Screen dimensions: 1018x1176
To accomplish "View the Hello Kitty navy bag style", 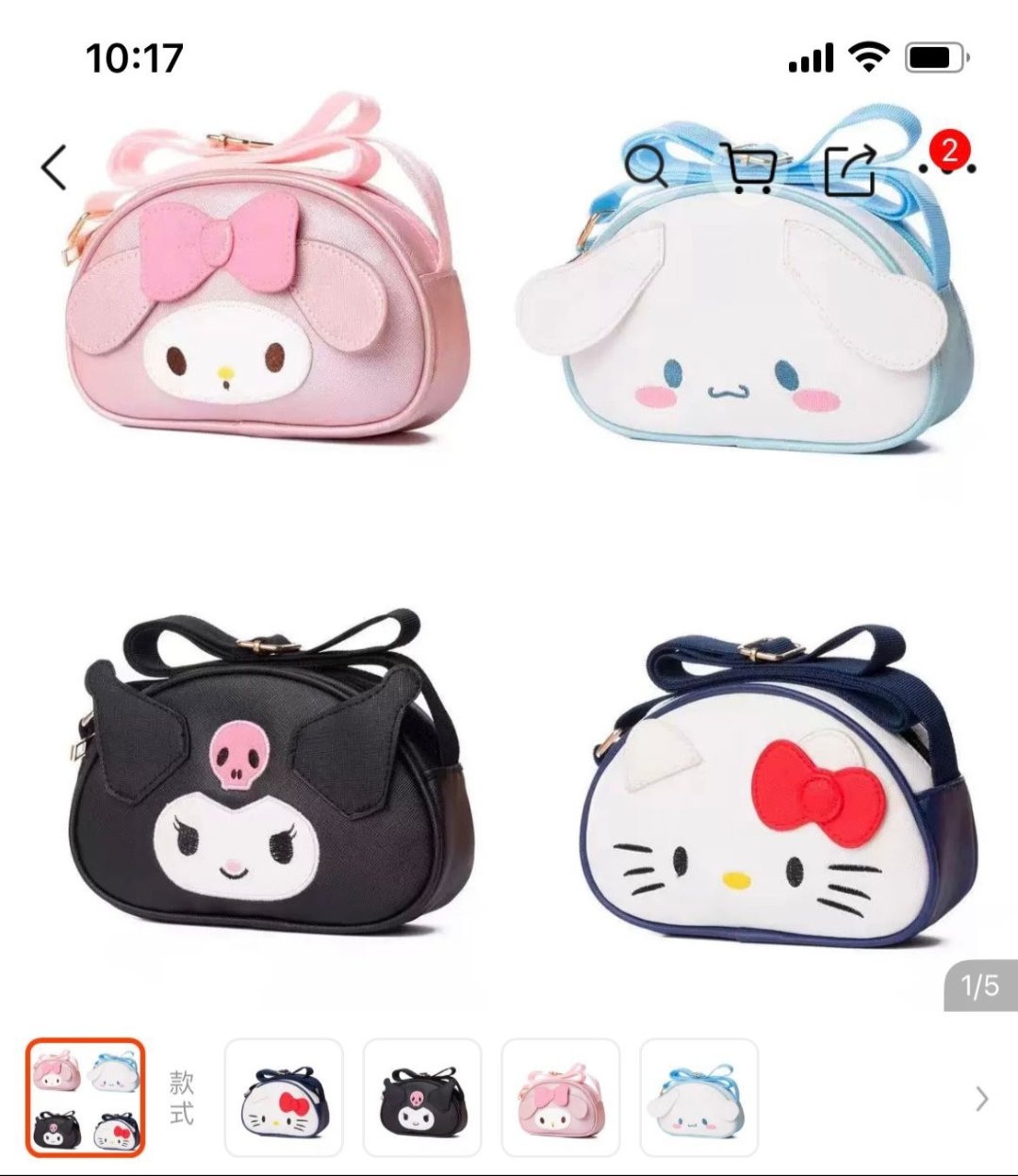I will [x=284, y=1098].
